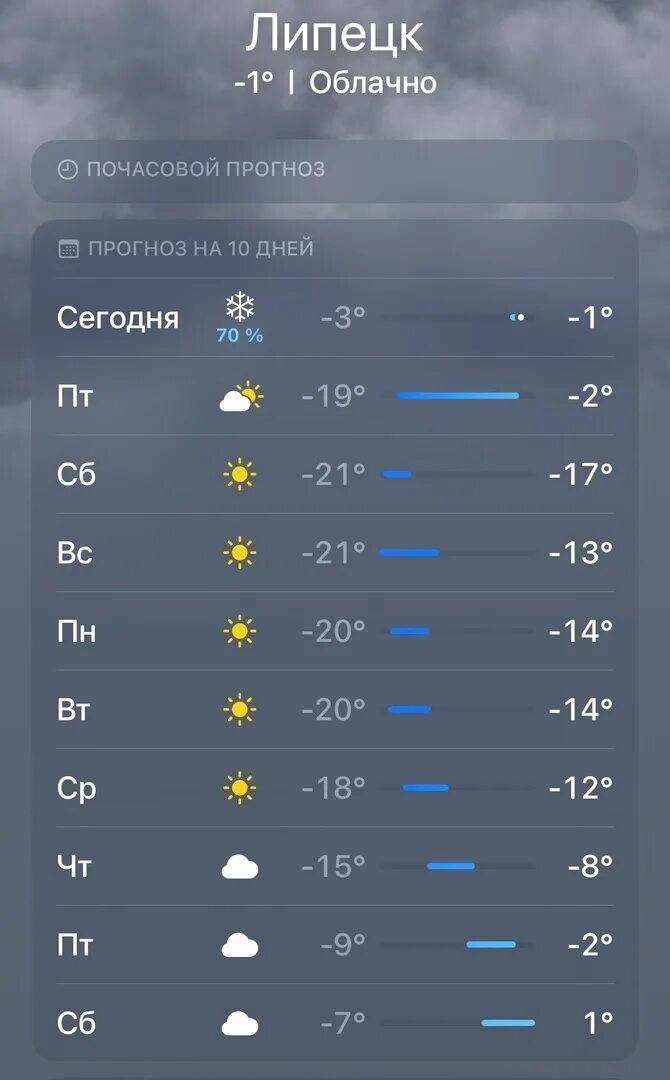
Task: Show details for the Ср row
Action: [335, 789]
